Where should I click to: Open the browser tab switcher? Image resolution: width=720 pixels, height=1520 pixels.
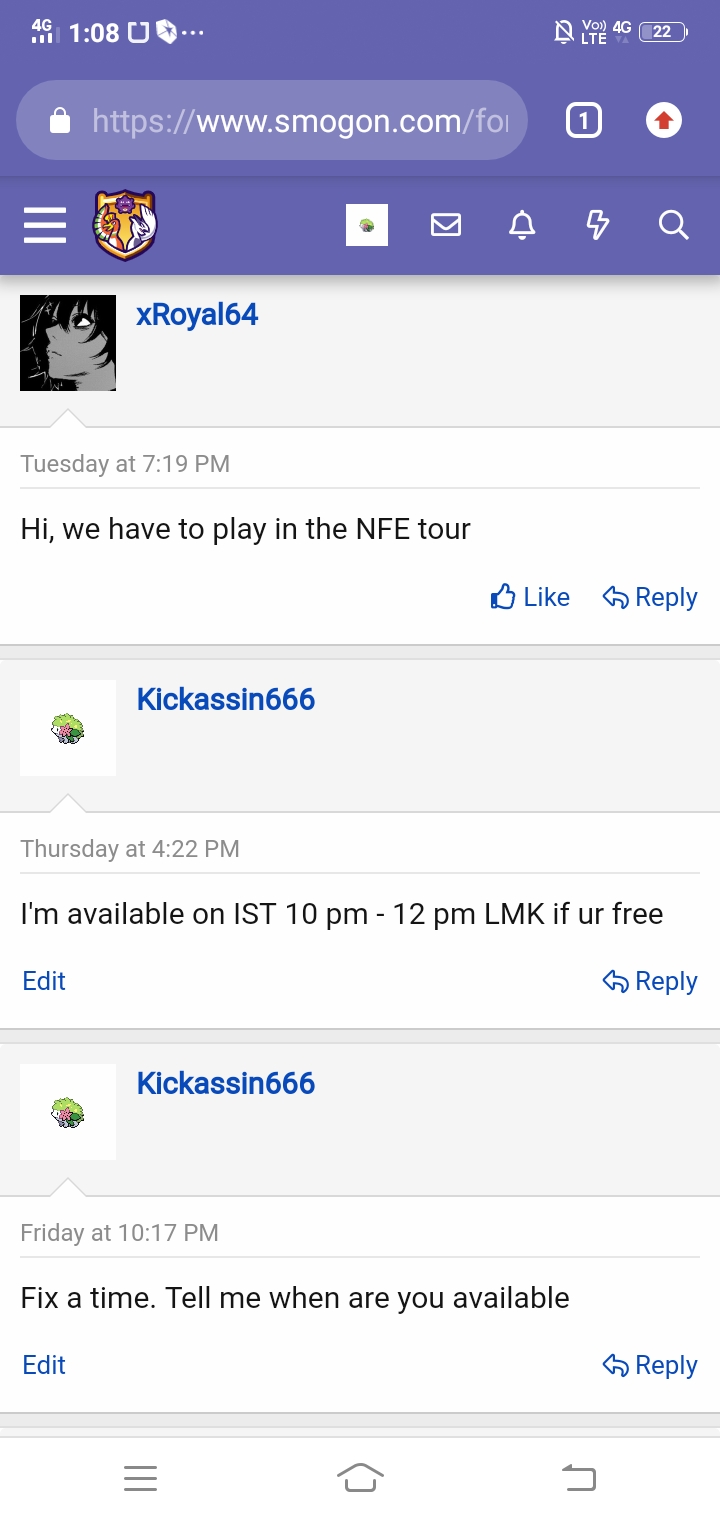click(x=584, y=122)
